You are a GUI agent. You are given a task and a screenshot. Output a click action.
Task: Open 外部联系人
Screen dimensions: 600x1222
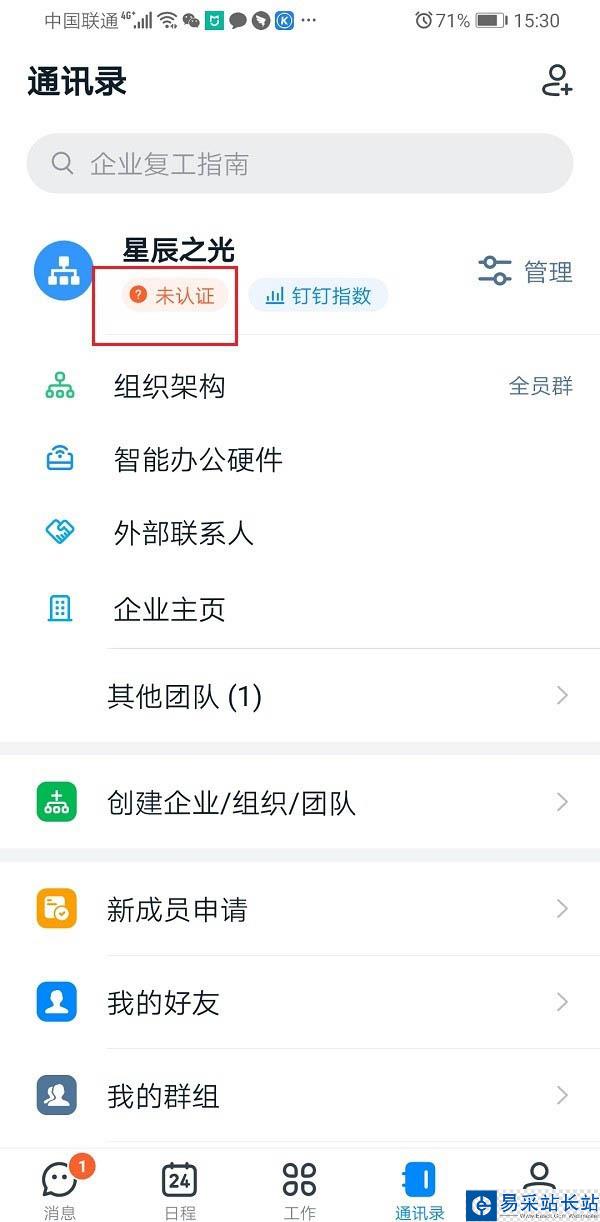point(184,534)
